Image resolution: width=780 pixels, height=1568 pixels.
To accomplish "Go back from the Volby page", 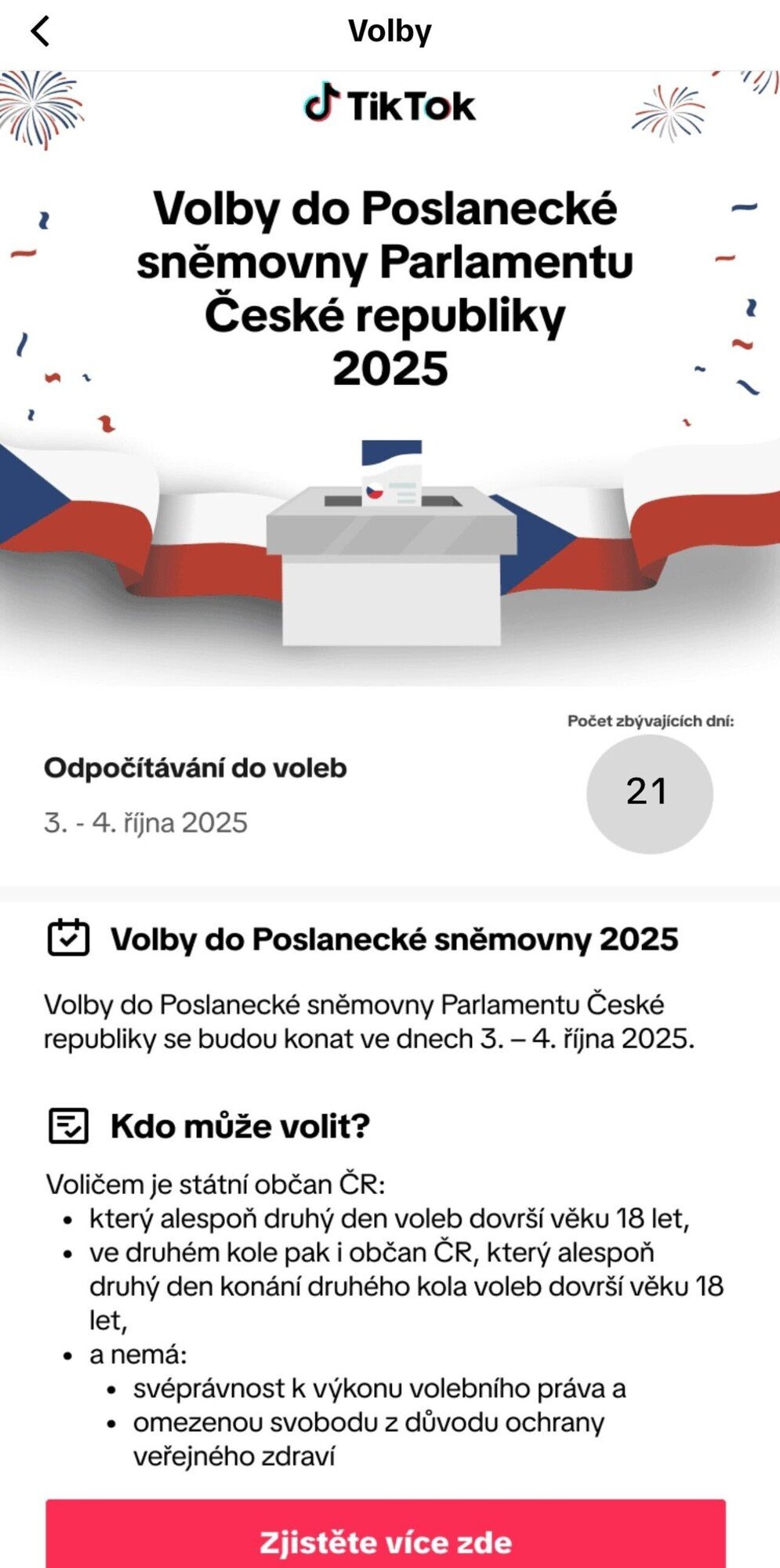I will [x=40, y=32].
